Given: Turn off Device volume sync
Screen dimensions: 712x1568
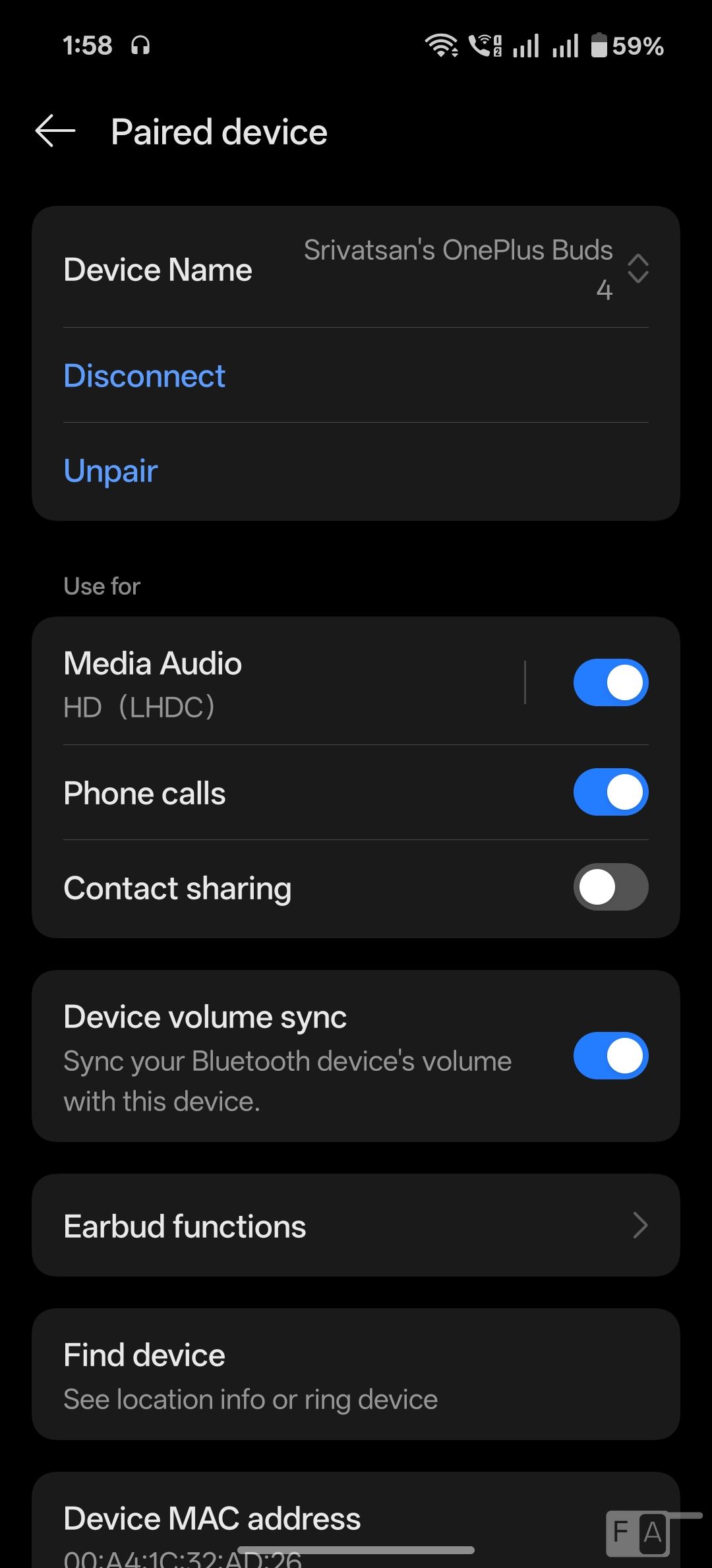Looking at the screenshot, I should point(610,1056).
